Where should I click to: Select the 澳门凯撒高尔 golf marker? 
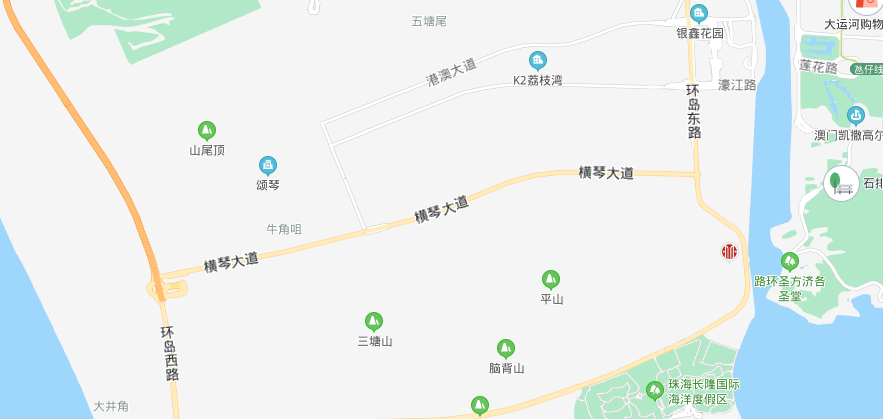(856, 115)
